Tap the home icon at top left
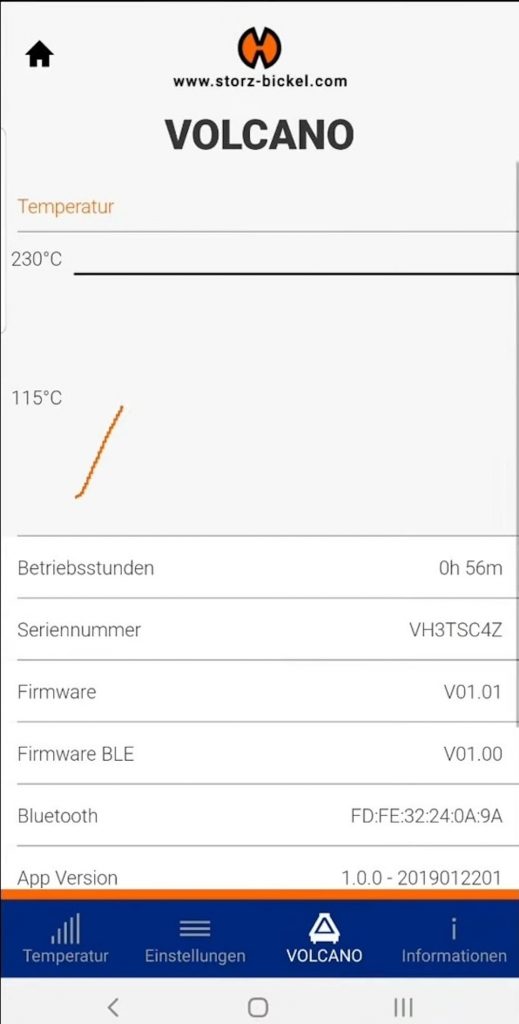 click(x=39, y=55)
